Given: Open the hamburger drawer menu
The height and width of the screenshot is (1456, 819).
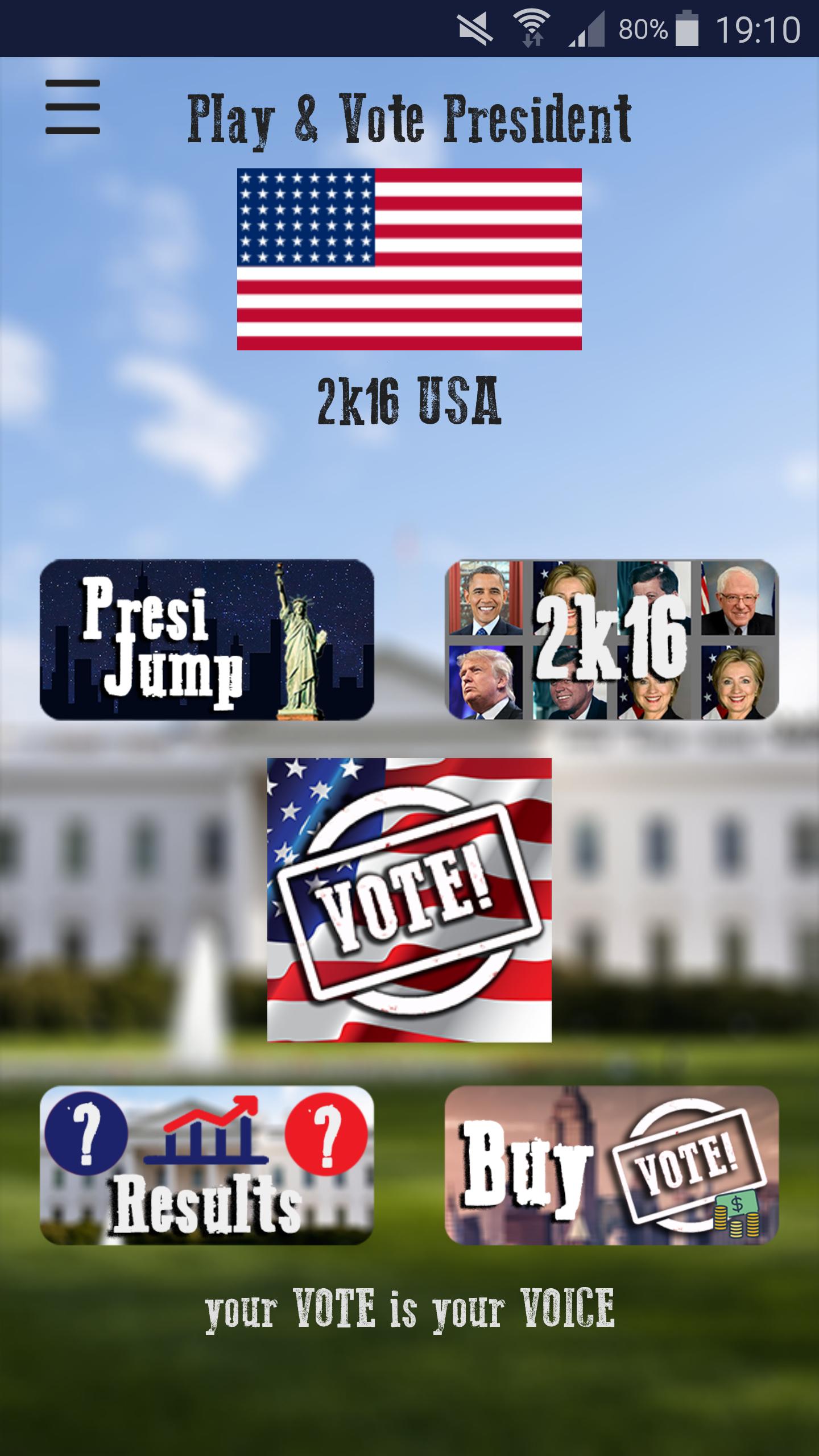Looking at the screenshot, I should (x=73, y=107).
